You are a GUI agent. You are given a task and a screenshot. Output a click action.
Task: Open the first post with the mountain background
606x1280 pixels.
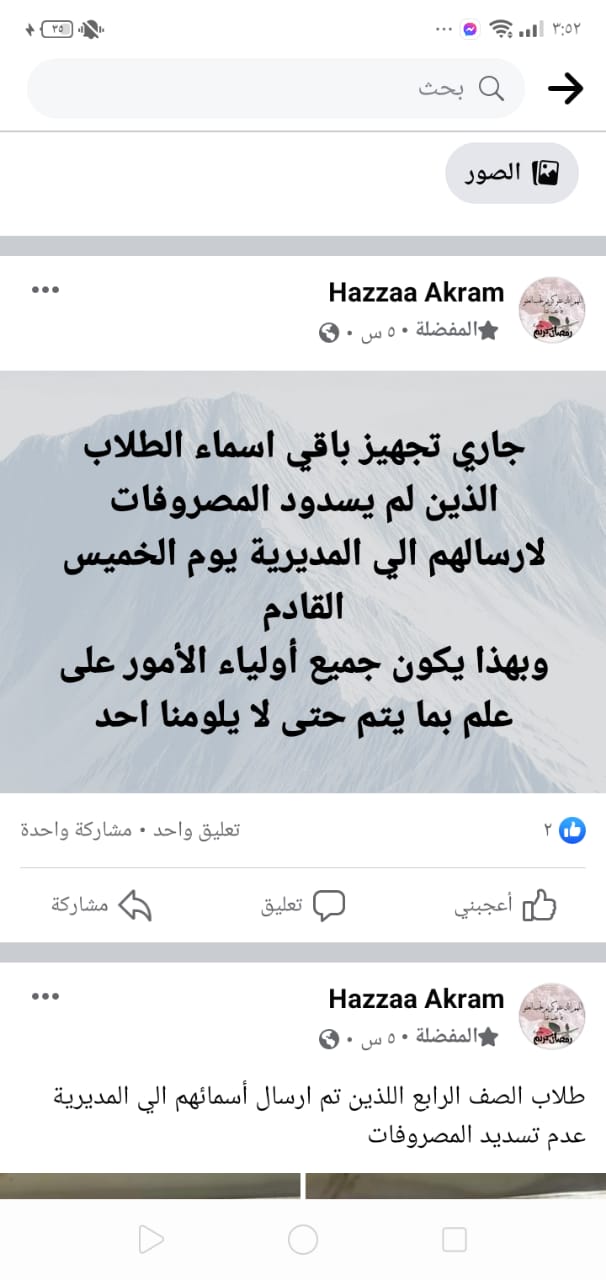[303, 582]
